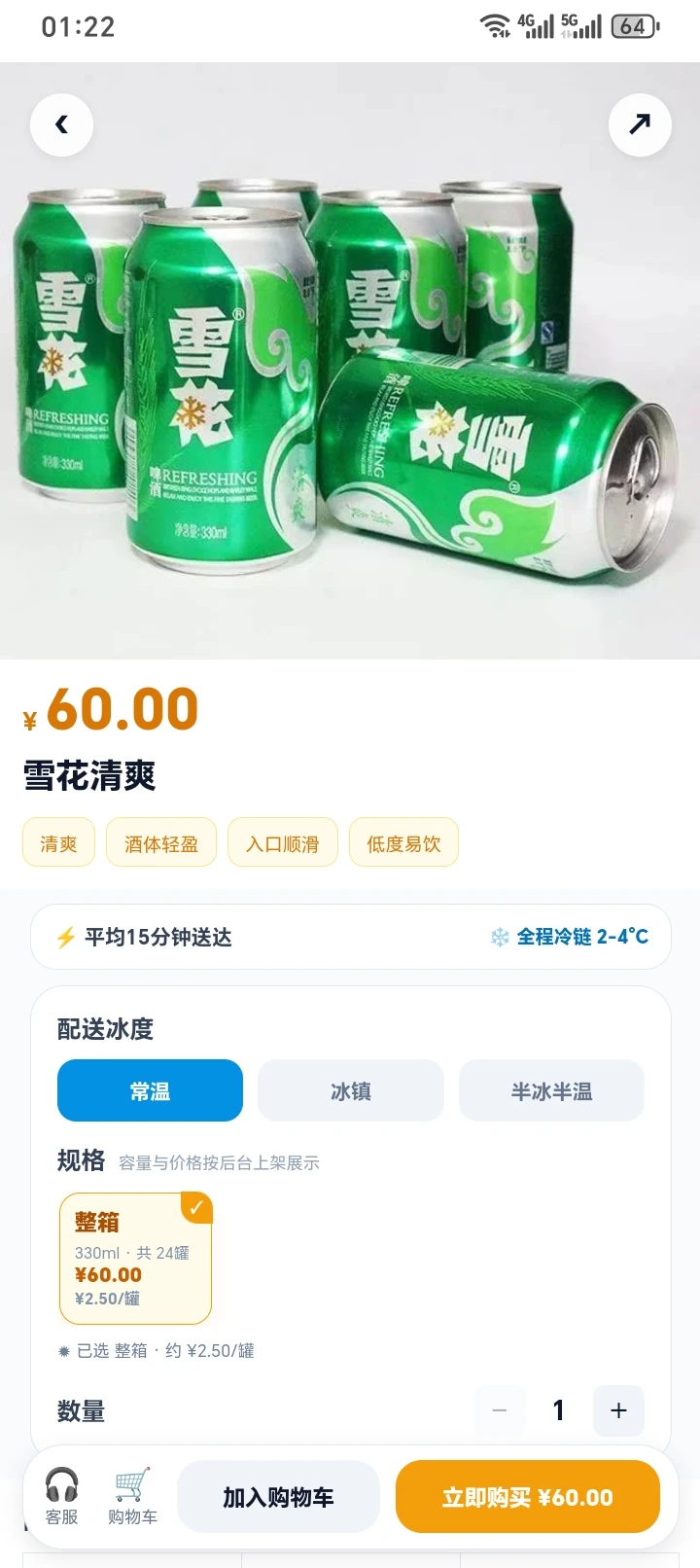Open 客服 customer service

click(62, 1496)
